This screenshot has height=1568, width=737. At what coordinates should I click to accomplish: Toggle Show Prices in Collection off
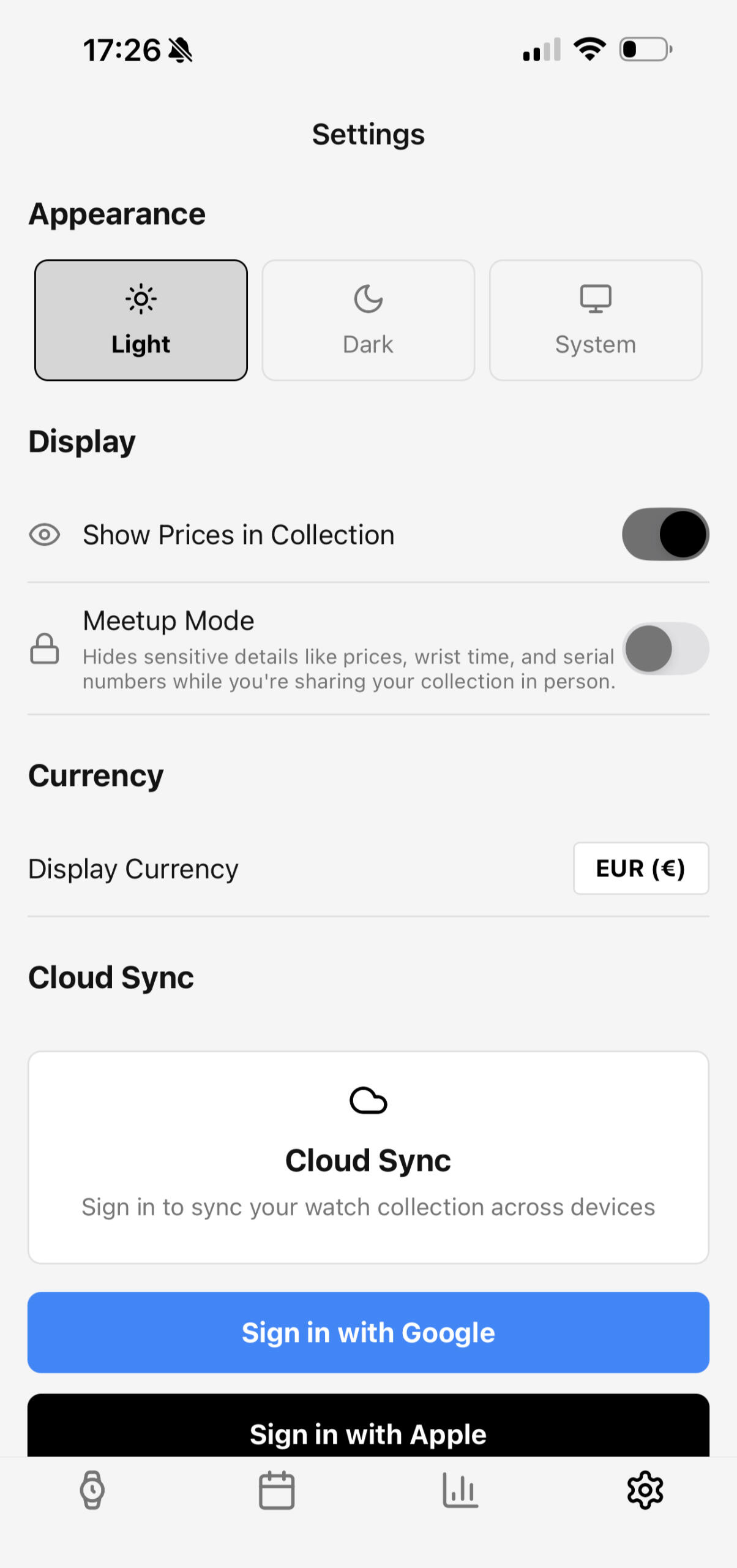[665, 534]
